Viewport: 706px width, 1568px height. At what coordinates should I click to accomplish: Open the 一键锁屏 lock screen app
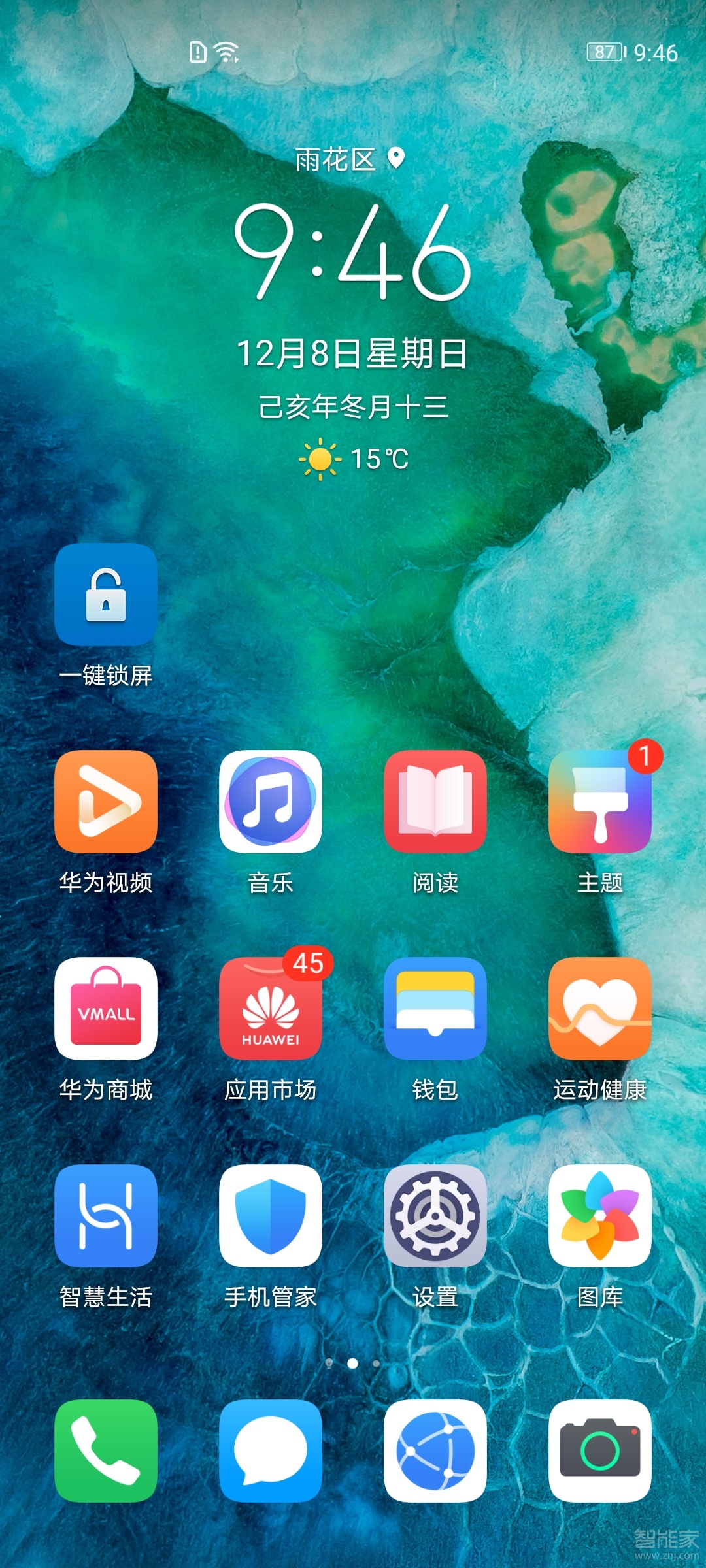(106, 595)
